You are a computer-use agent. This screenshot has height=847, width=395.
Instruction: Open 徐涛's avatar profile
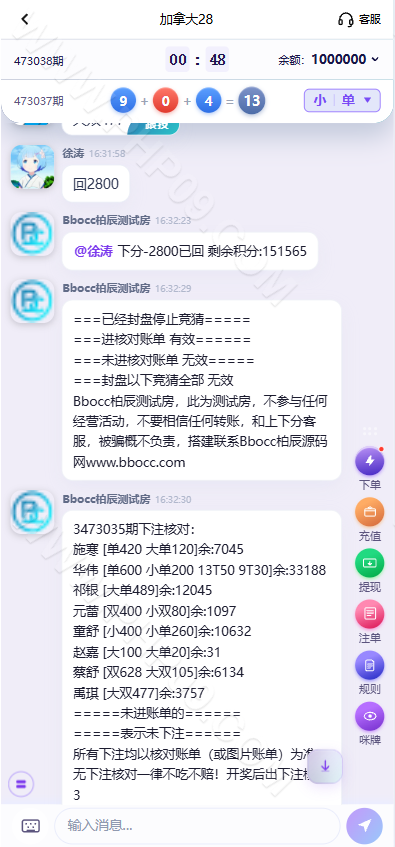click(x=32, y=167)
